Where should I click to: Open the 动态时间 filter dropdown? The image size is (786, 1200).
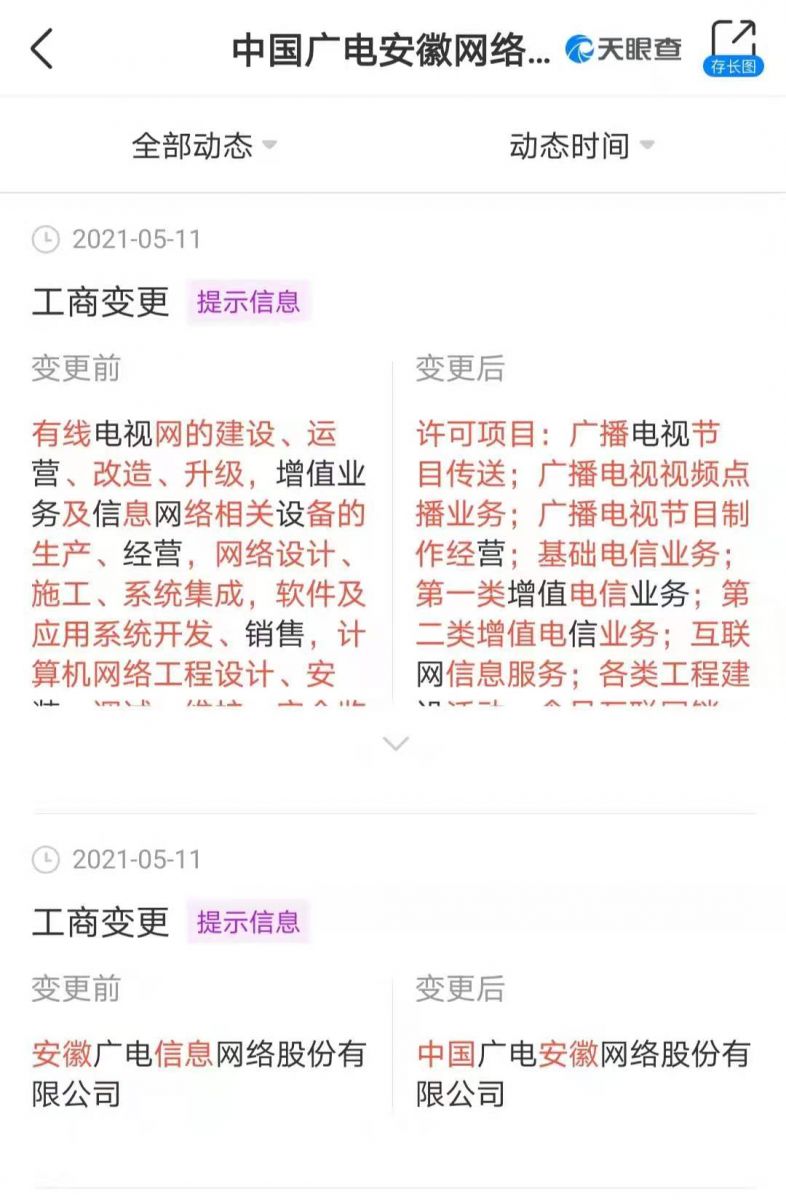[x=581, y=146]
